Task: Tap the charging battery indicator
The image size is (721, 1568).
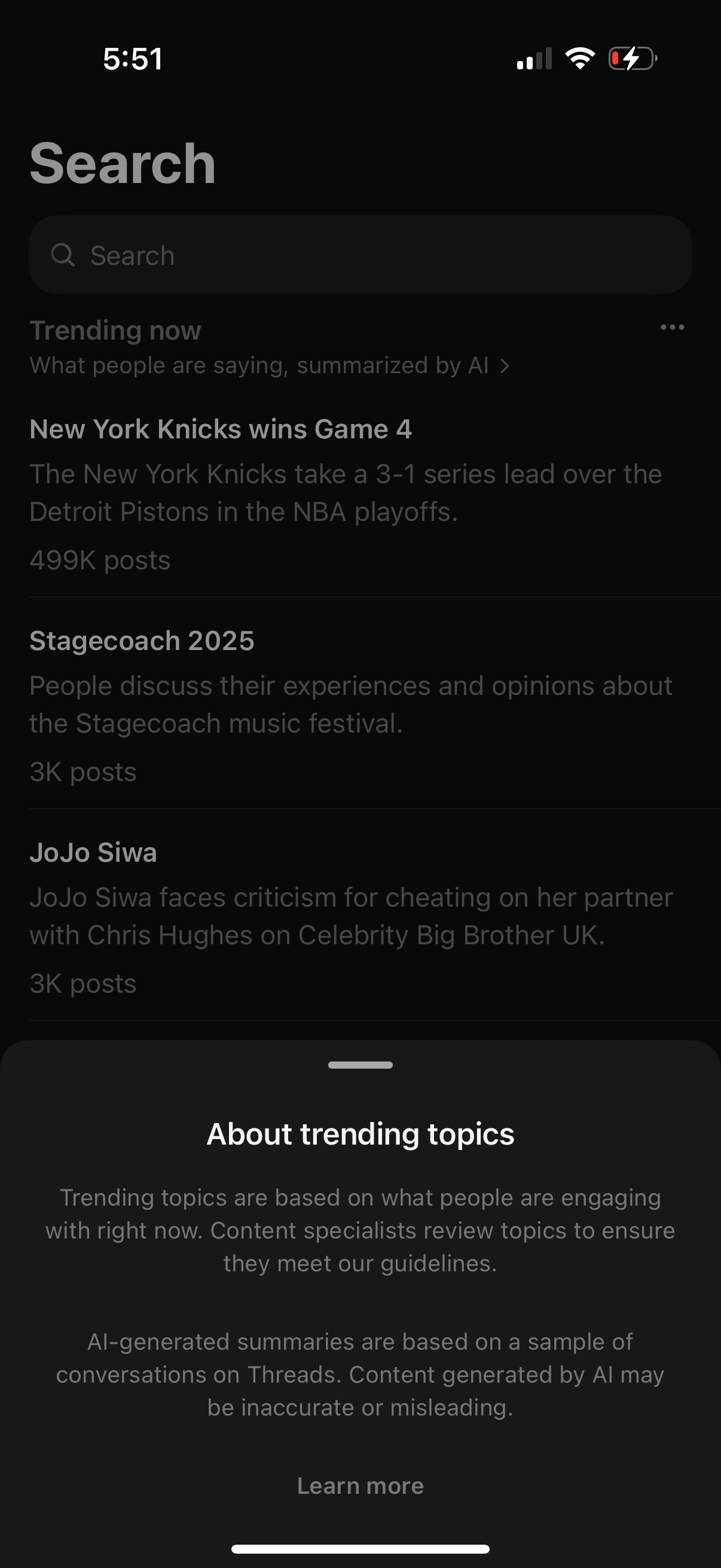Action: pyautogui.click(x=631, y=59)
